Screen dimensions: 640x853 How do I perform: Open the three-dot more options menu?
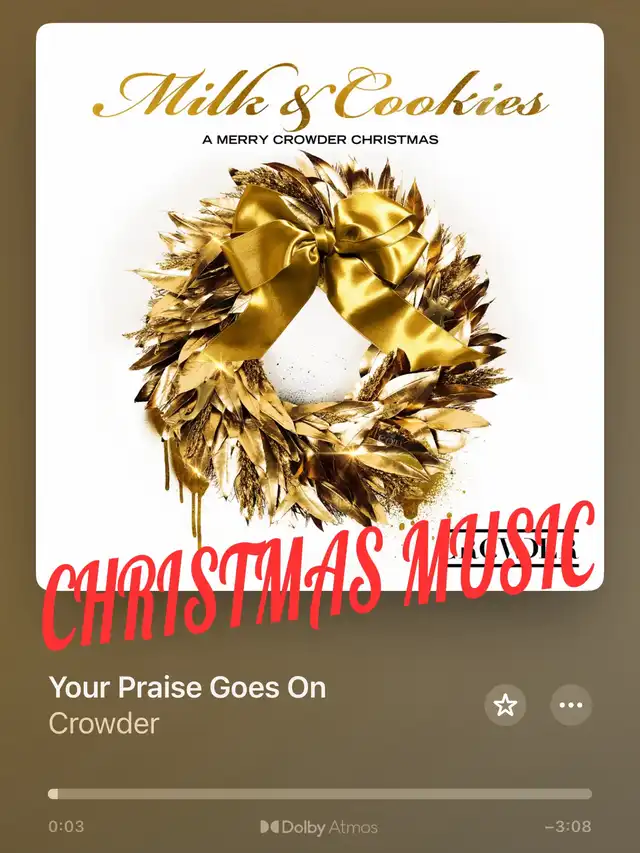pyautogui.click(x=571, y=705)
